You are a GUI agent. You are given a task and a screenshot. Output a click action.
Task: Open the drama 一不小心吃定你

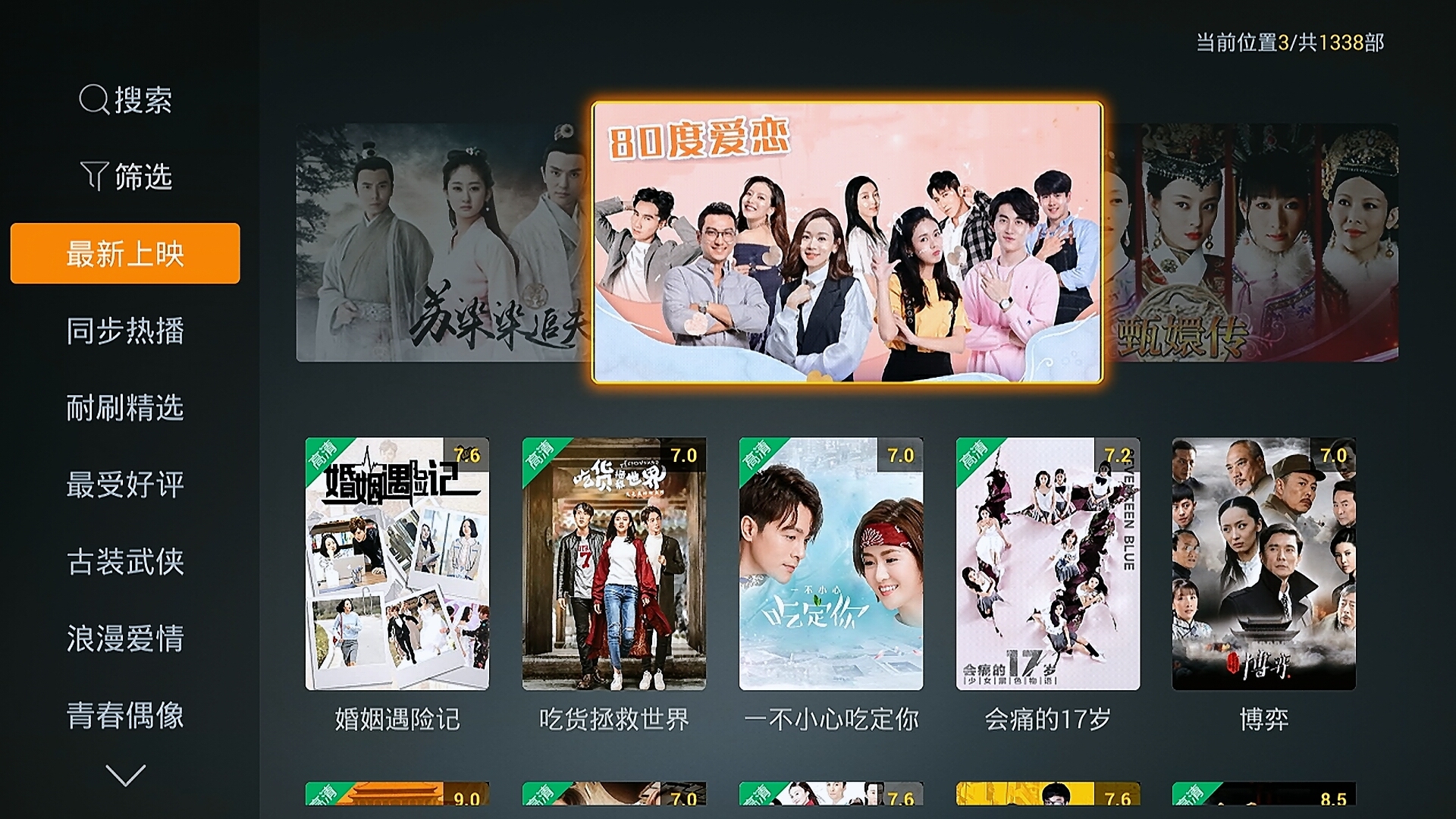tap(830, 563)
